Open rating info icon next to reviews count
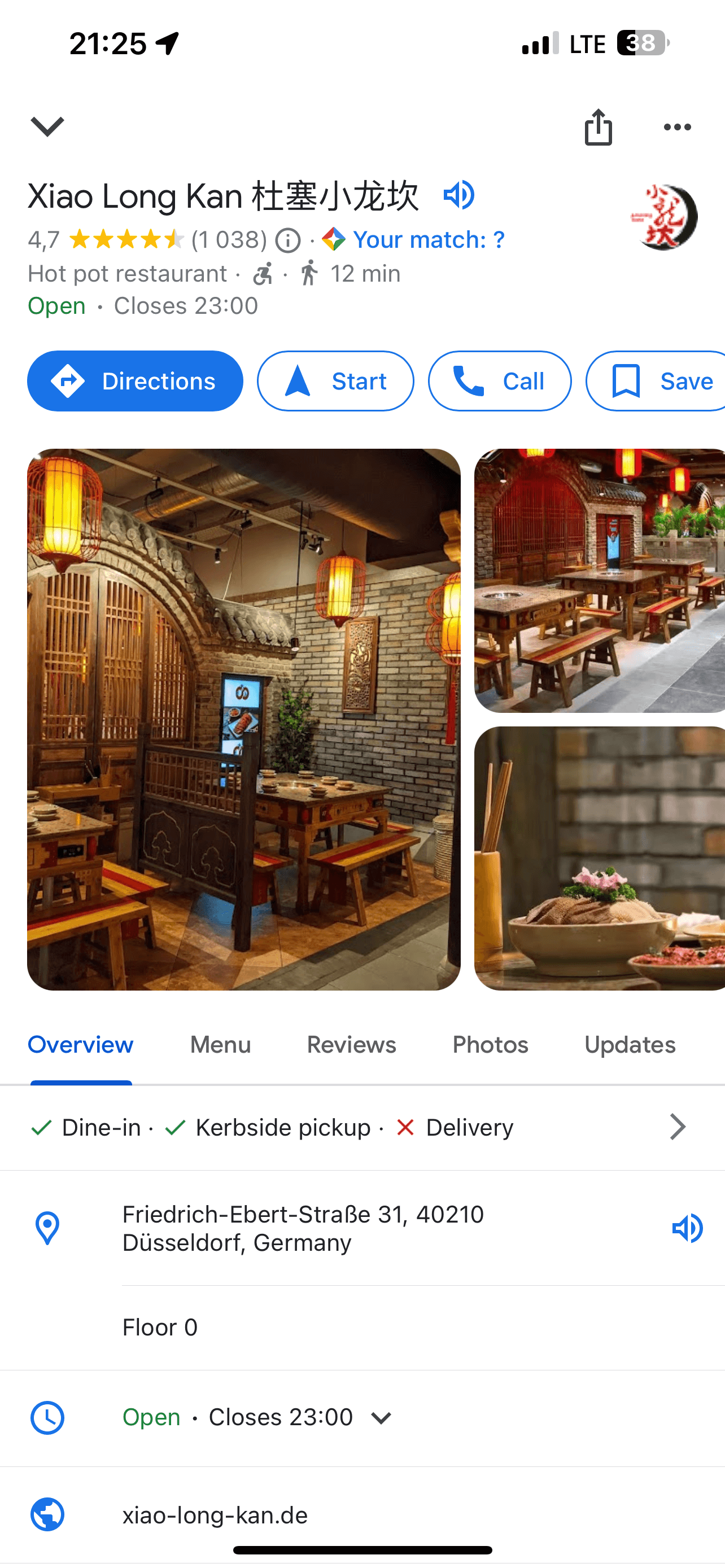725x1568 pixels. pyautogui.click(x=288, y=240)
